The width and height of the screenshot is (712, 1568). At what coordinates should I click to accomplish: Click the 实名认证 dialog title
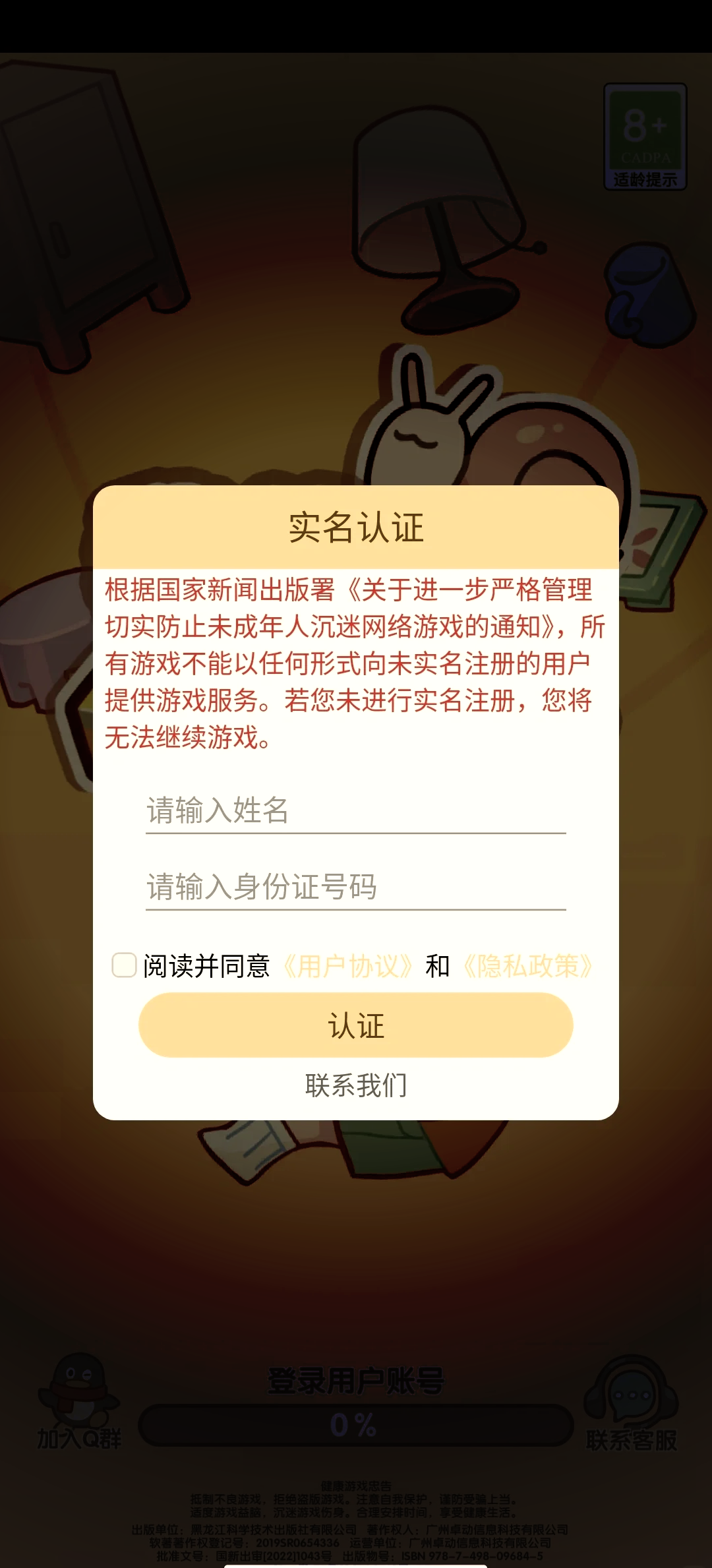point(356,528)
